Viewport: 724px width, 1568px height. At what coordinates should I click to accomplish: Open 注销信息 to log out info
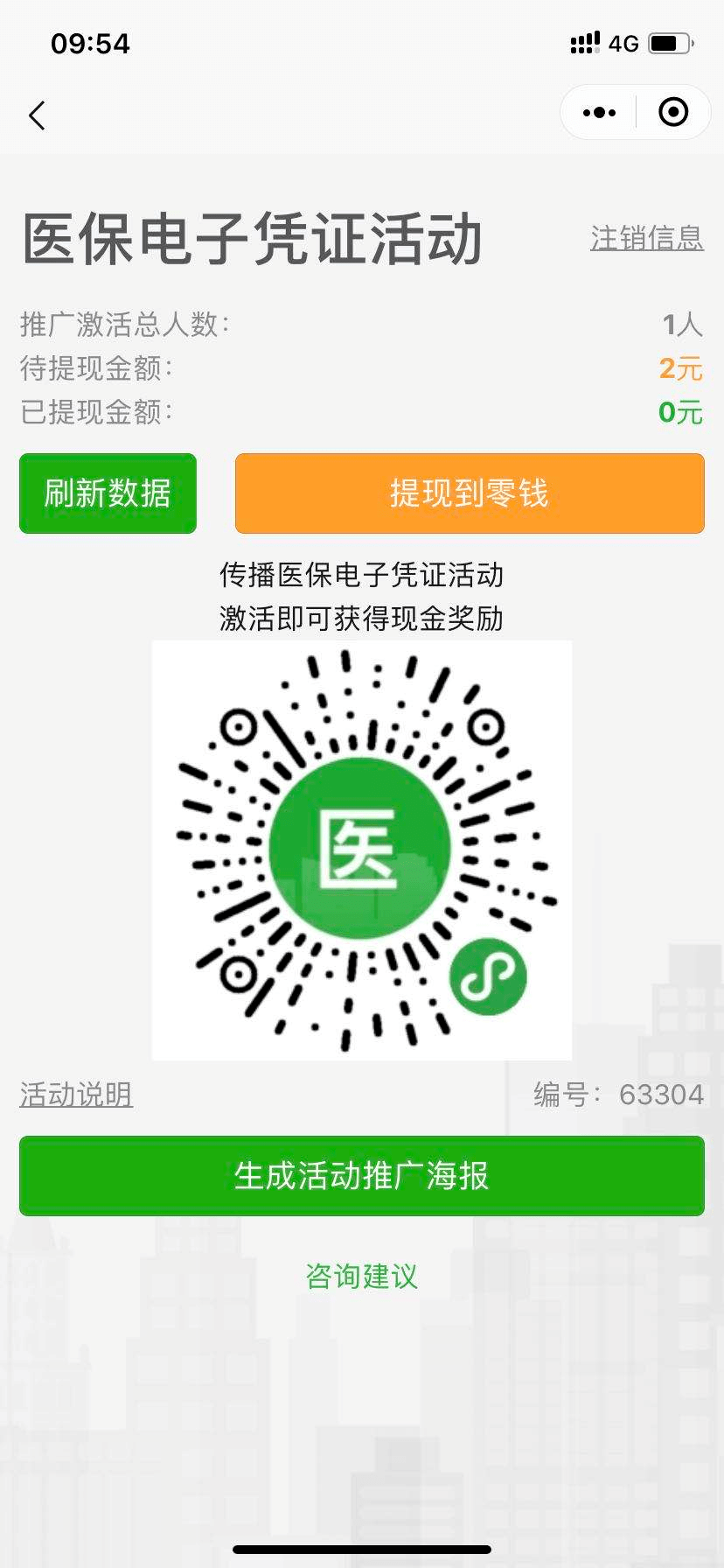click(647, 236)
